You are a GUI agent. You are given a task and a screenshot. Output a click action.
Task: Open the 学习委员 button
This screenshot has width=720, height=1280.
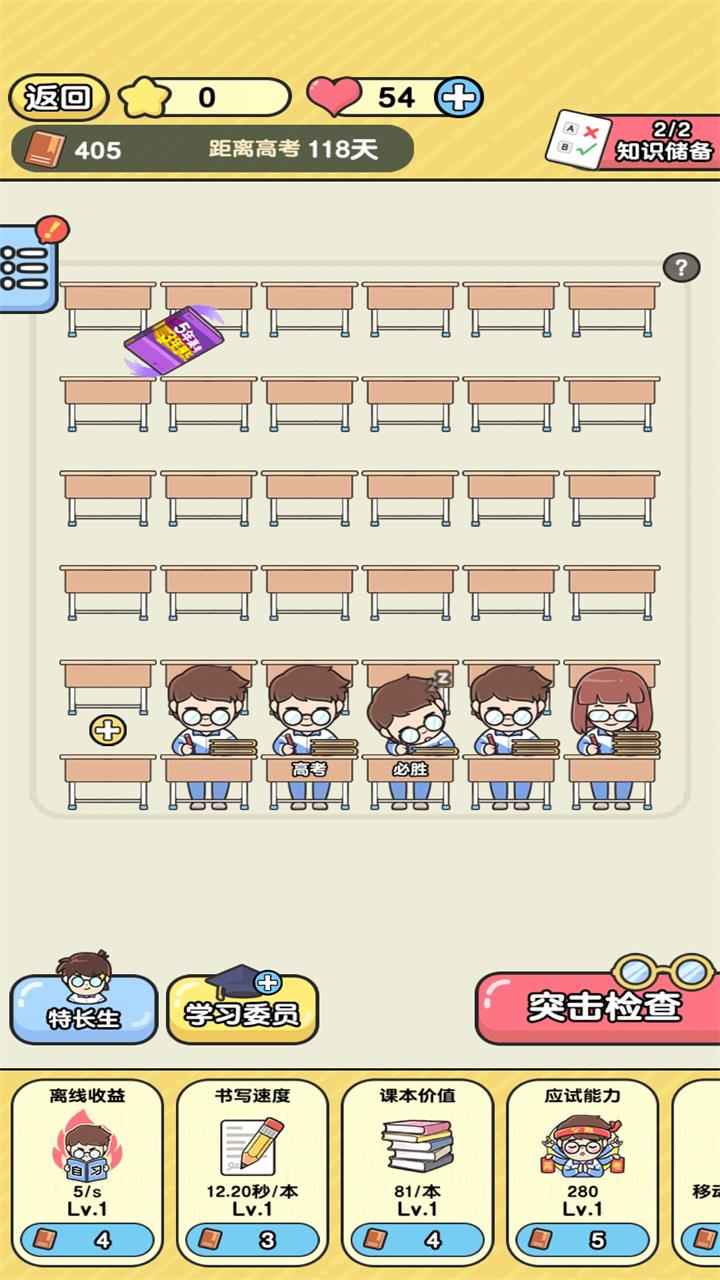tap(242, 1010)
